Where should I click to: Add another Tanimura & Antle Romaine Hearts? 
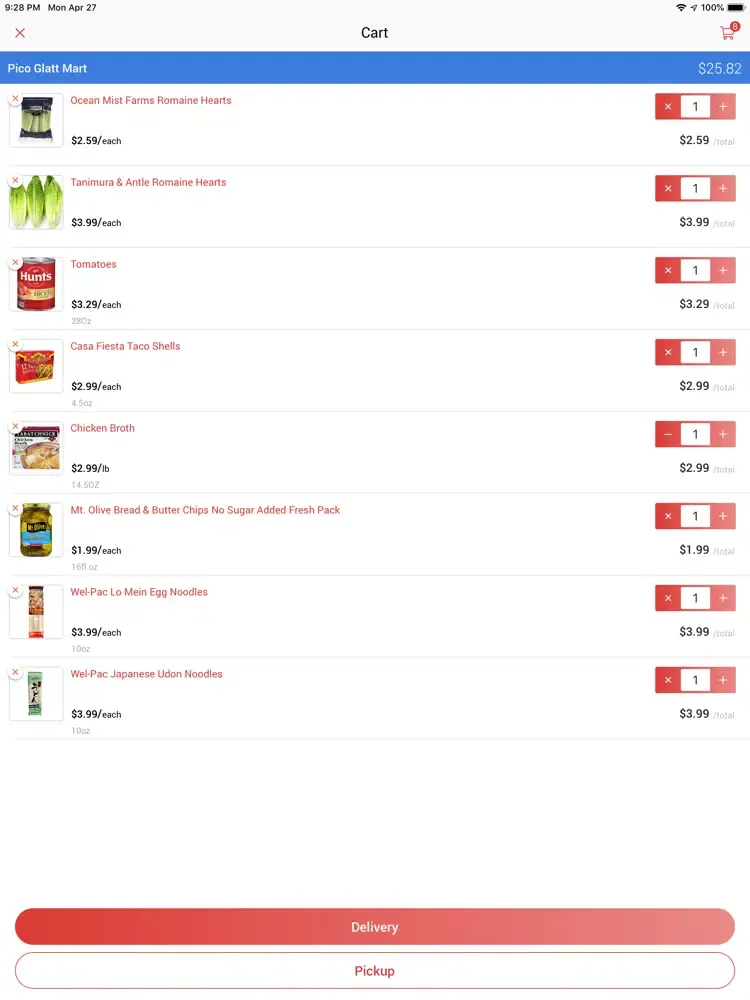tap(723, 189)
